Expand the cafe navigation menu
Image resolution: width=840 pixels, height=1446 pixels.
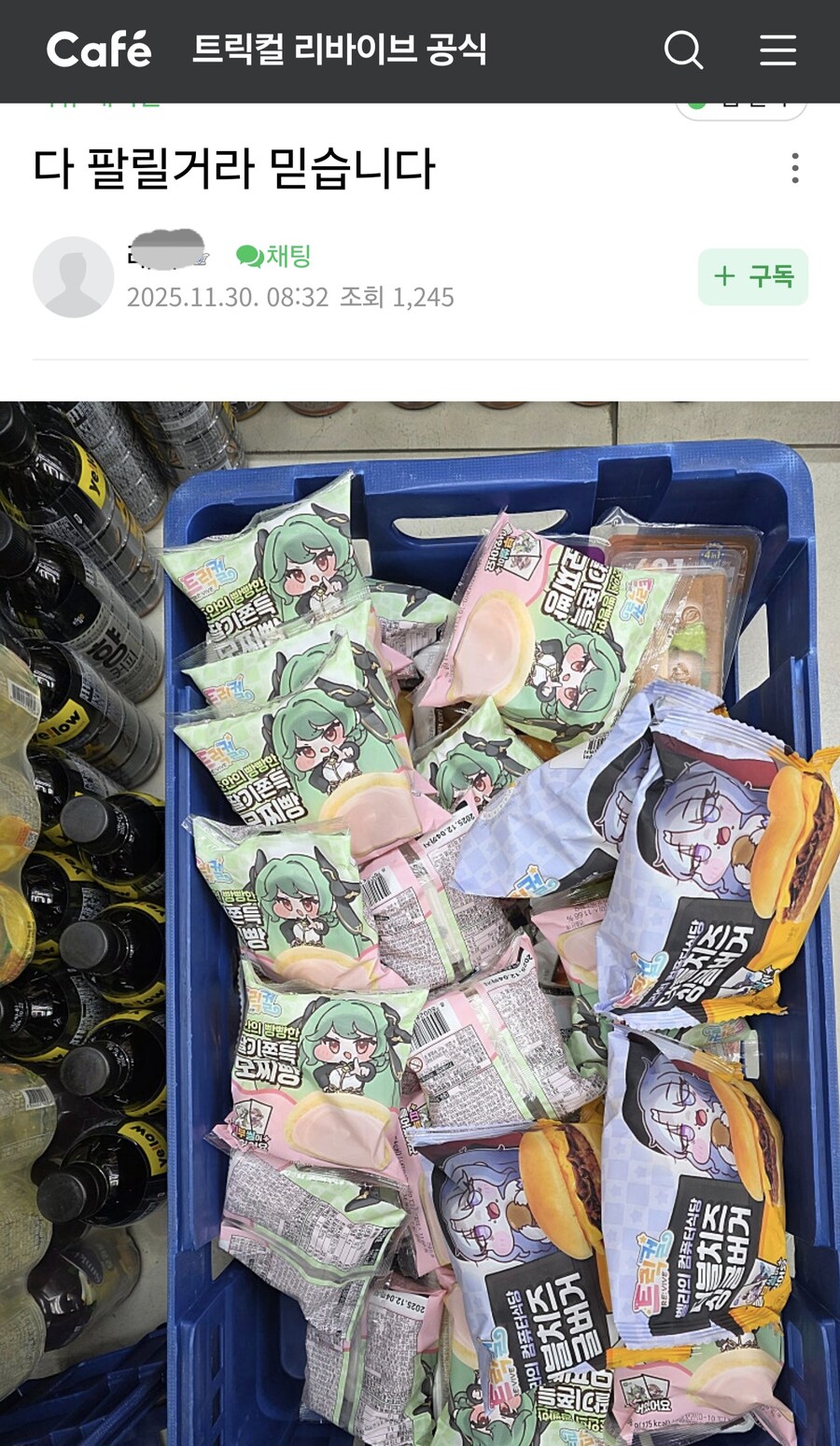click(x=775, y=50)
